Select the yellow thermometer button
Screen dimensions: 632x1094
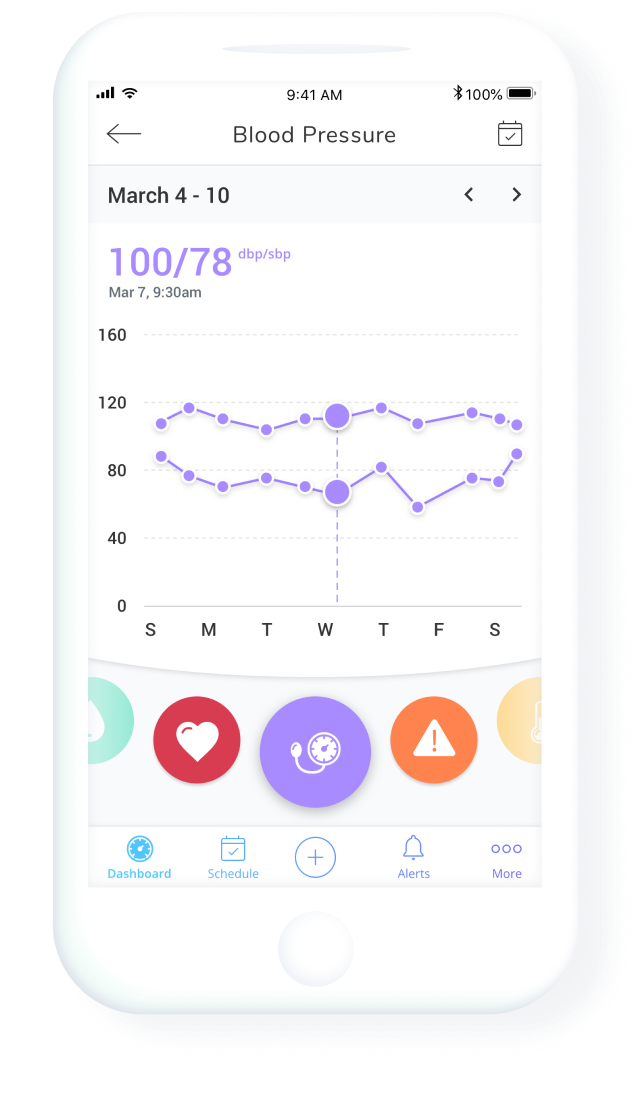[520, 721]
